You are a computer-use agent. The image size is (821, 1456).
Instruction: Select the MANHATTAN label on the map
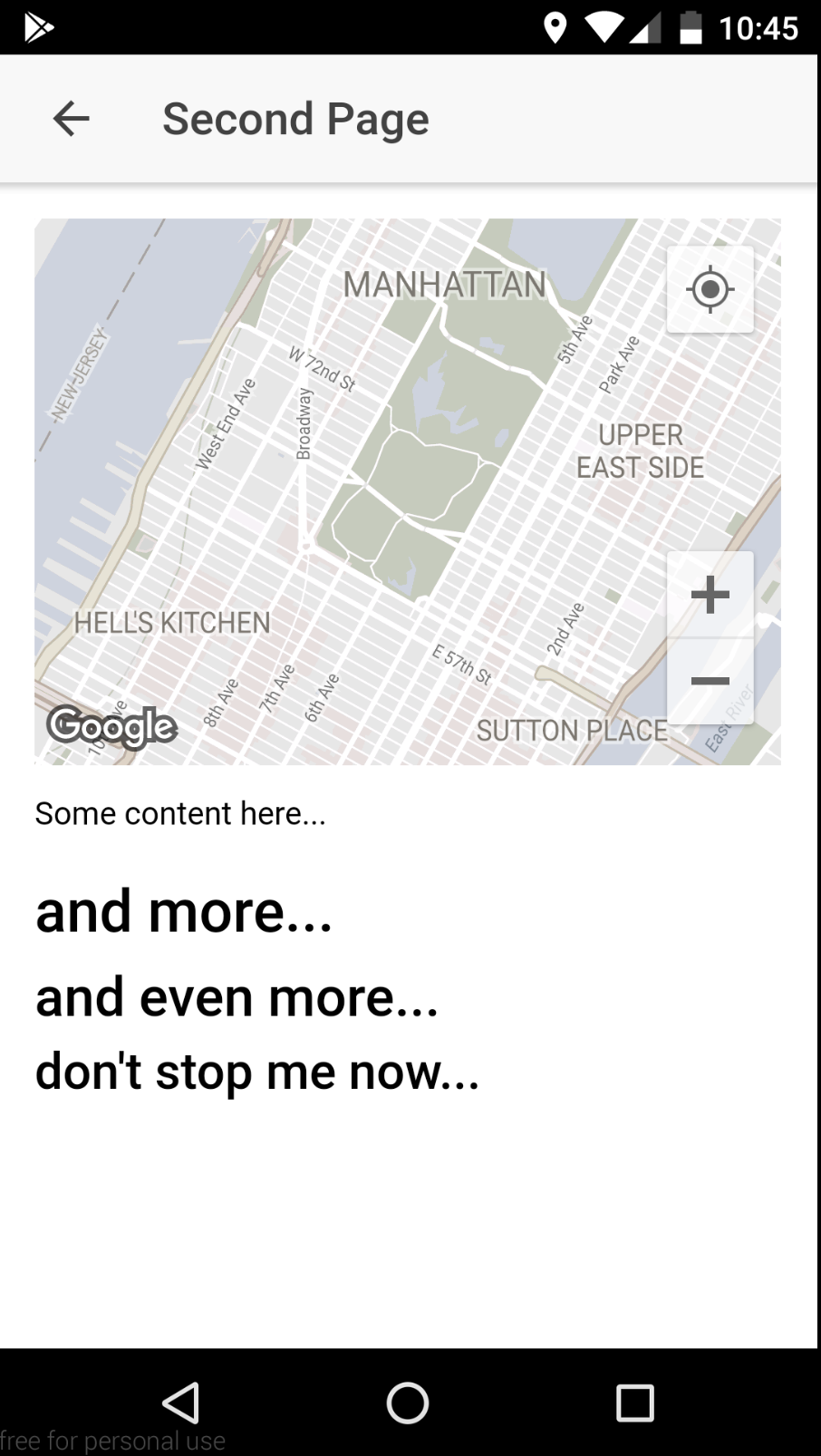point(445,284)
